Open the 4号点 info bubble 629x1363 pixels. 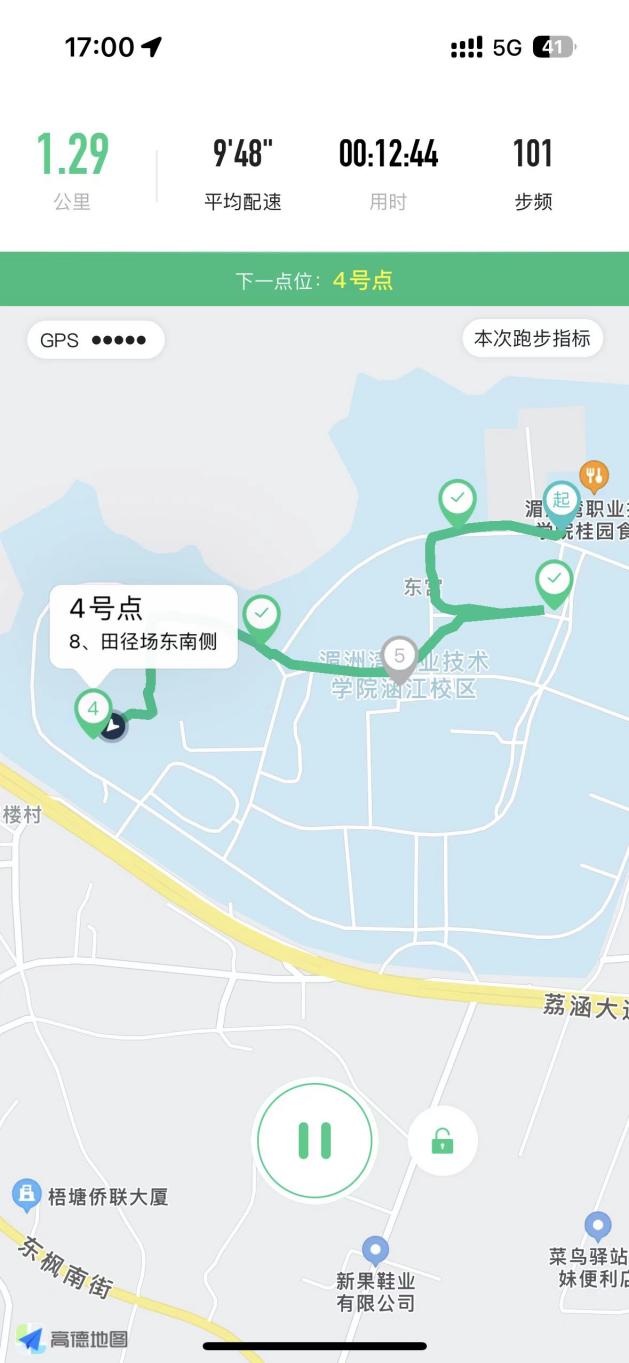tap(143, 625)
